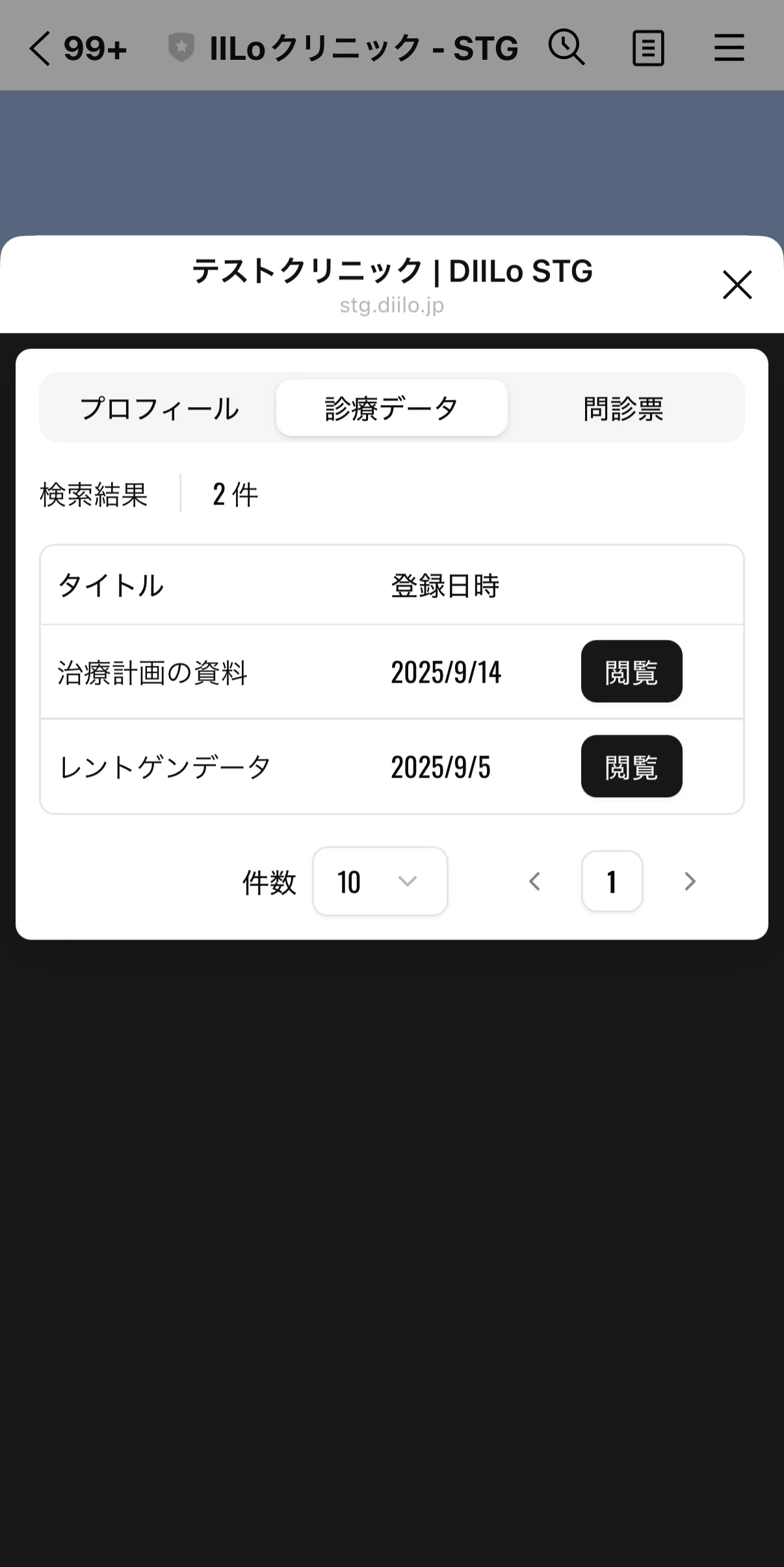Open the 問診票 tab

pos(622,408)
